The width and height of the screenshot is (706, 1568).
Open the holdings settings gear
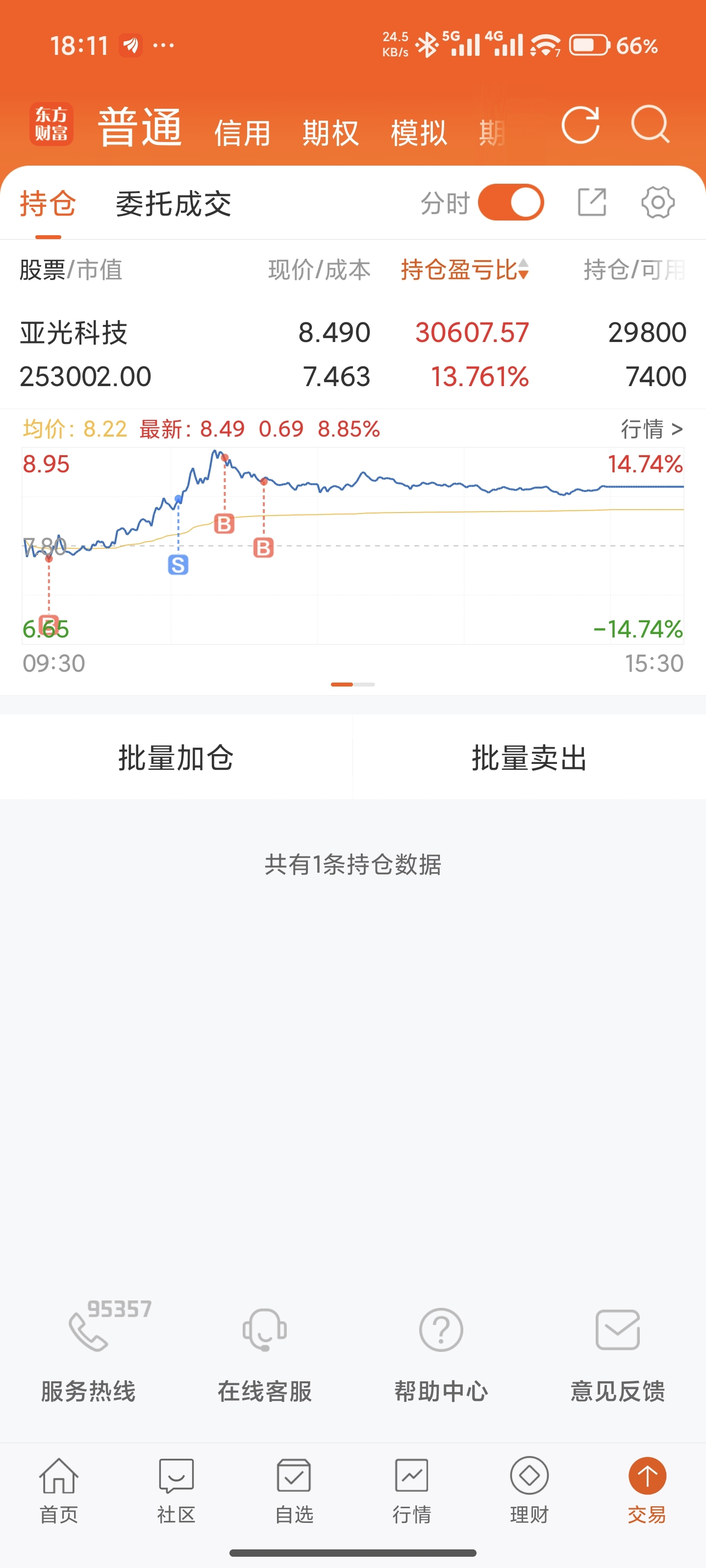[658, 202]
